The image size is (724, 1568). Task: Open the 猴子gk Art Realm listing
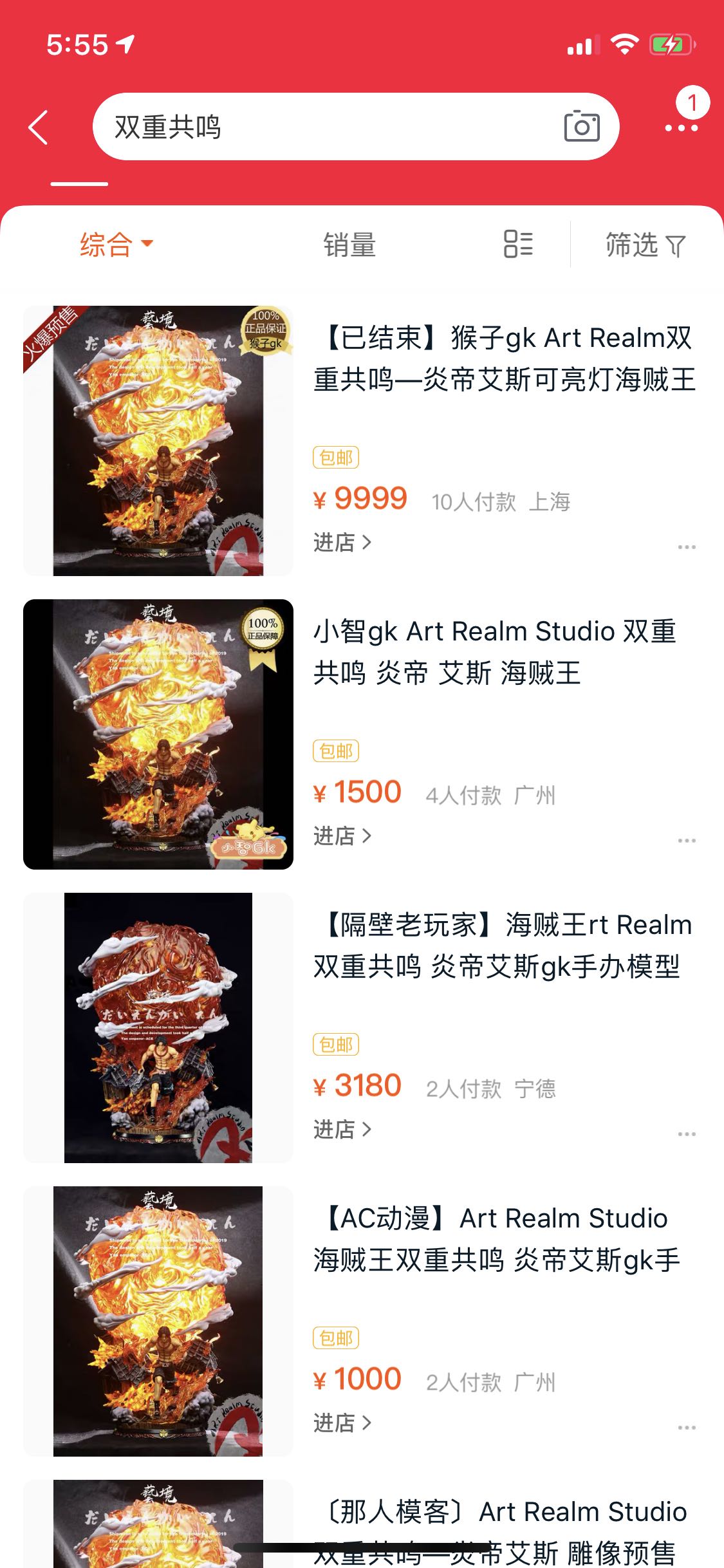[x=504, y=358]
